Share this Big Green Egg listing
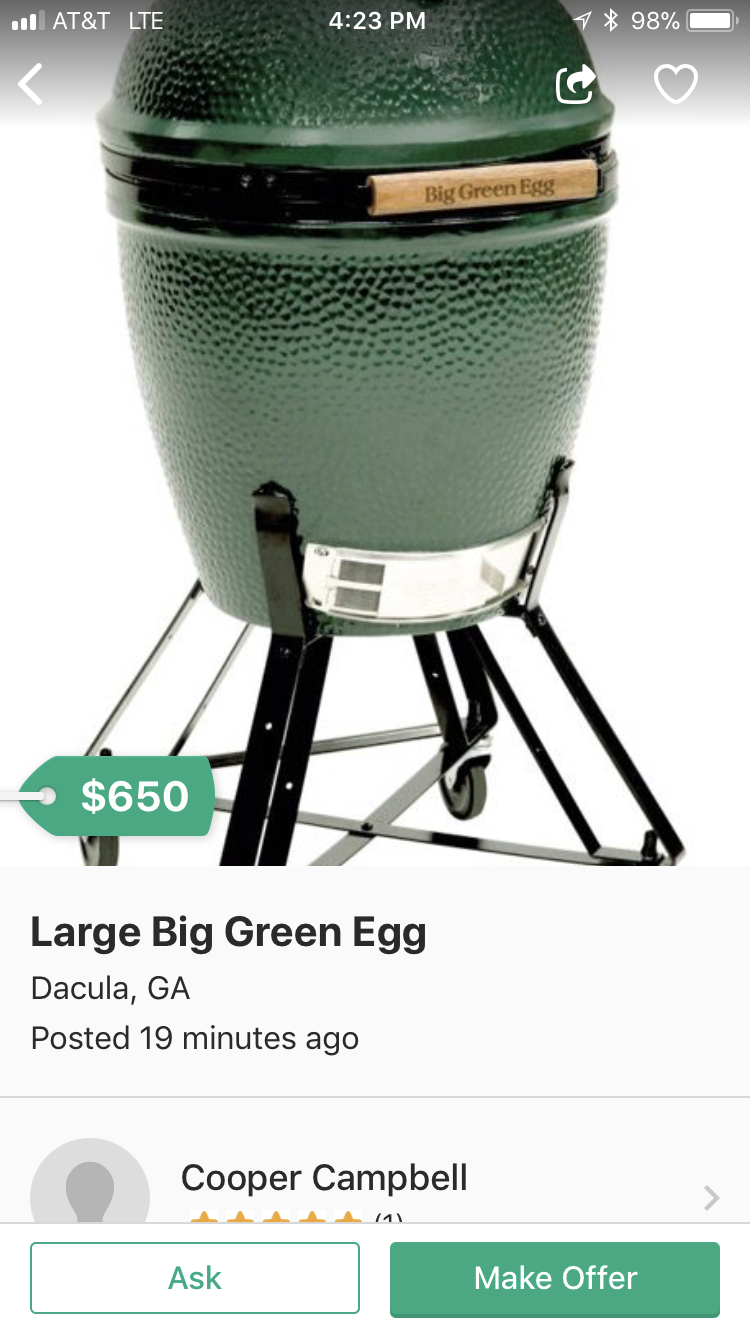The image size is (750, 1334). (576, 84)
